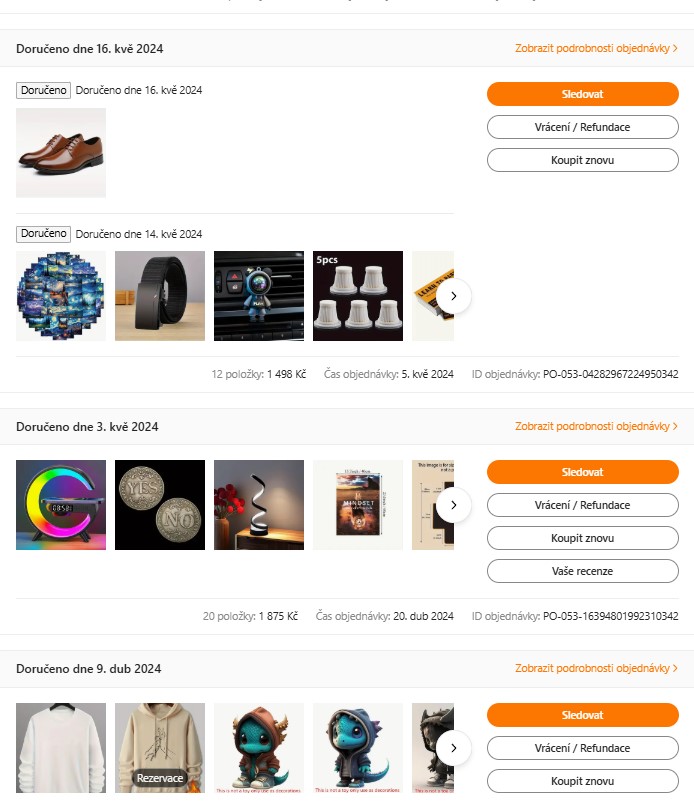The width and height of the screenshot is (694, 802).
Task: Open the black belt product image
Action: 160,296
